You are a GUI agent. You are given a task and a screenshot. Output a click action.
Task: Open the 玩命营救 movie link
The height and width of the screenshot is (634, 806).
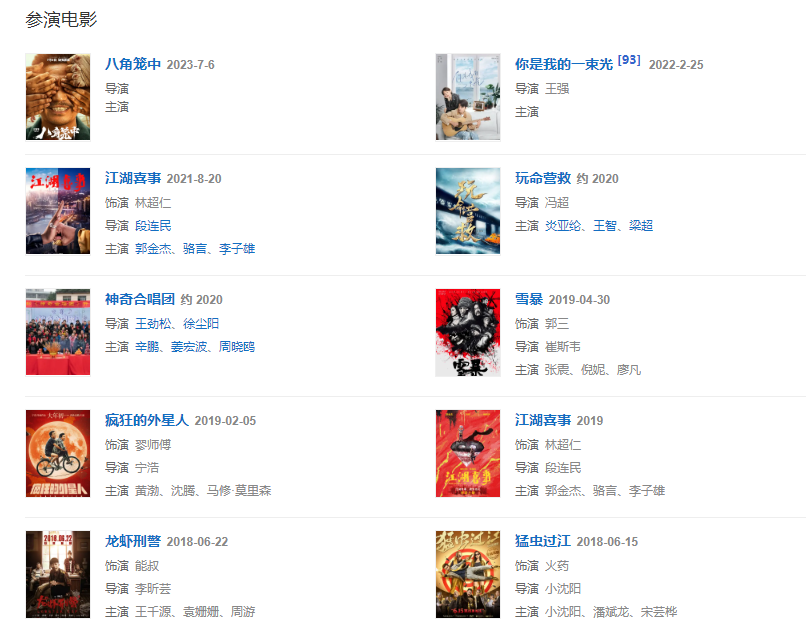point(543,178)
